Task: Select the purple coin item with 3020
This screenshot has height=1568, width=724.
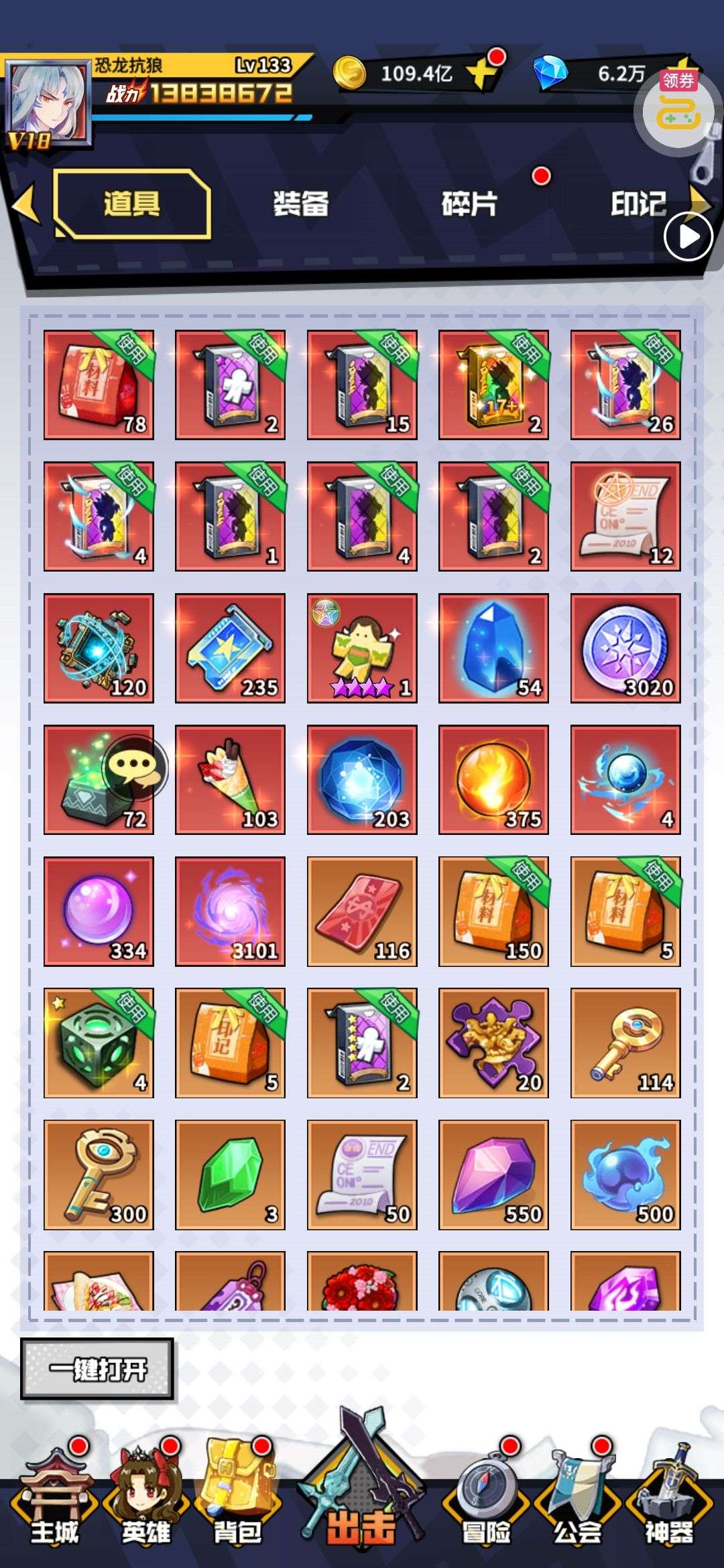Action: pyautogui.click(x=625, y=648)
